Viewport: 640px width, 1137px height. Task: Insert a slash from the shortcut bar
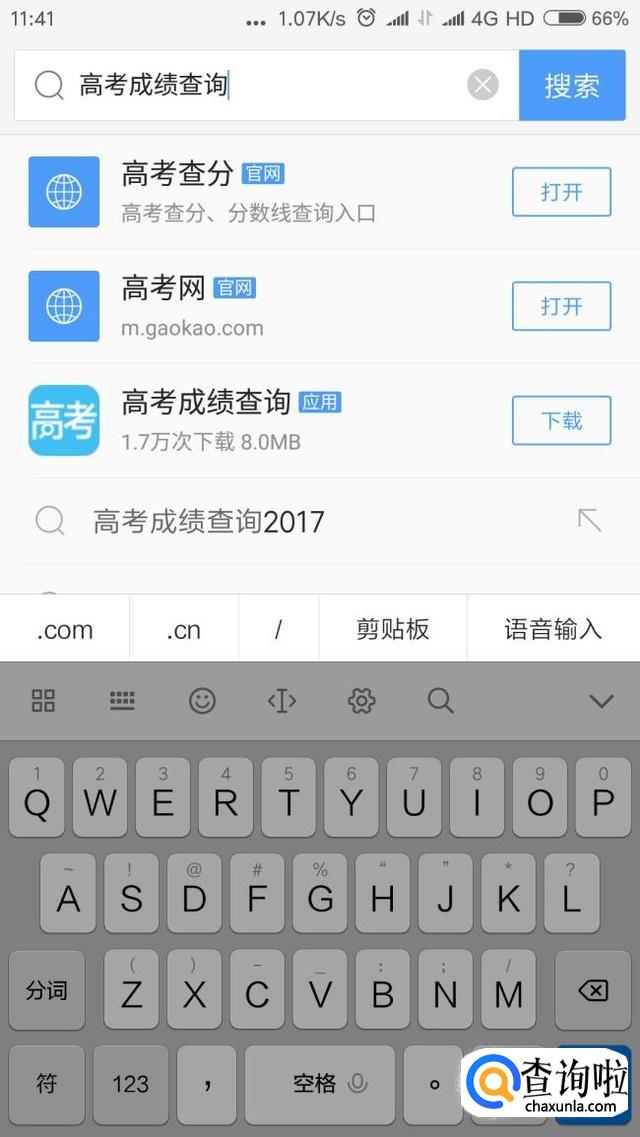(278, 629)
